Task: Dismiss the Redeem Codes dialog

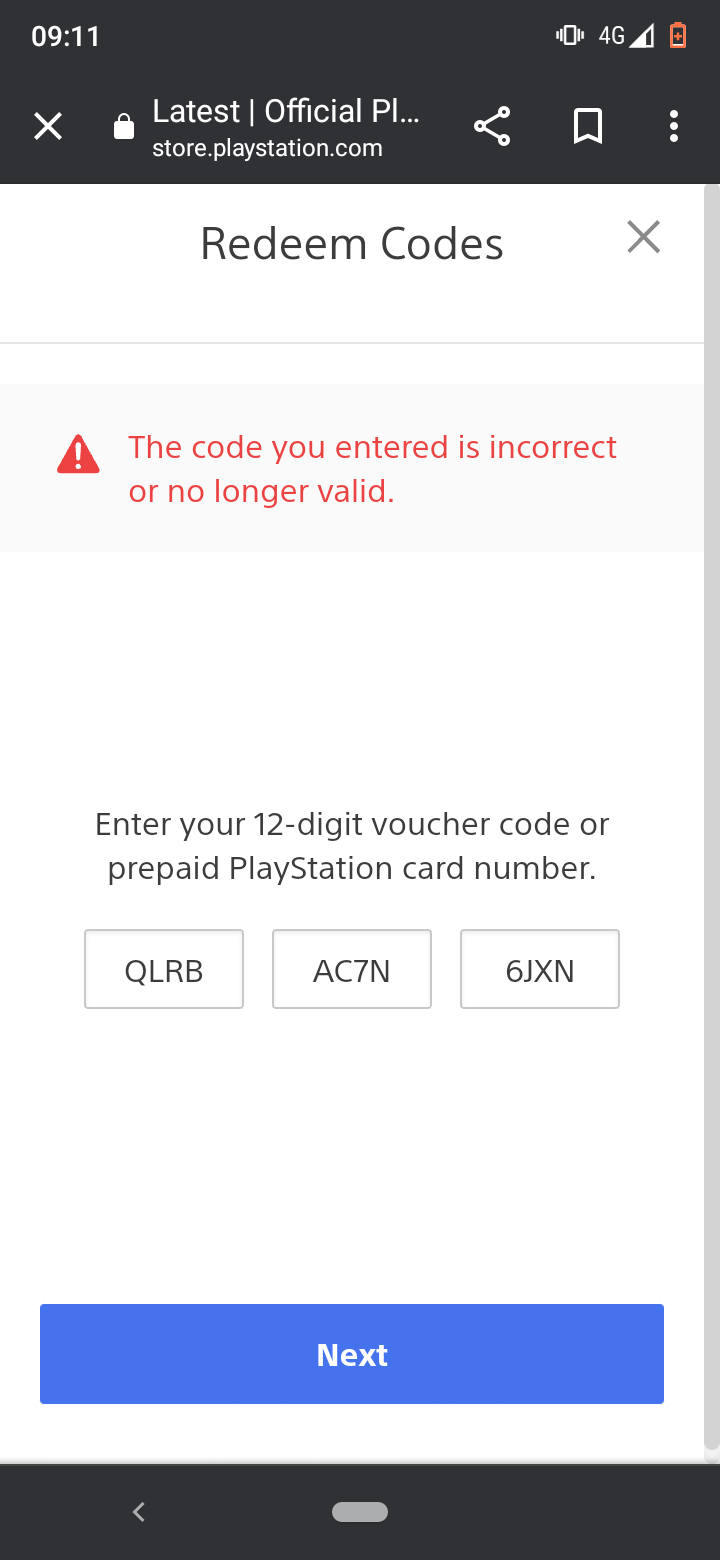Action: click(643, 238)
